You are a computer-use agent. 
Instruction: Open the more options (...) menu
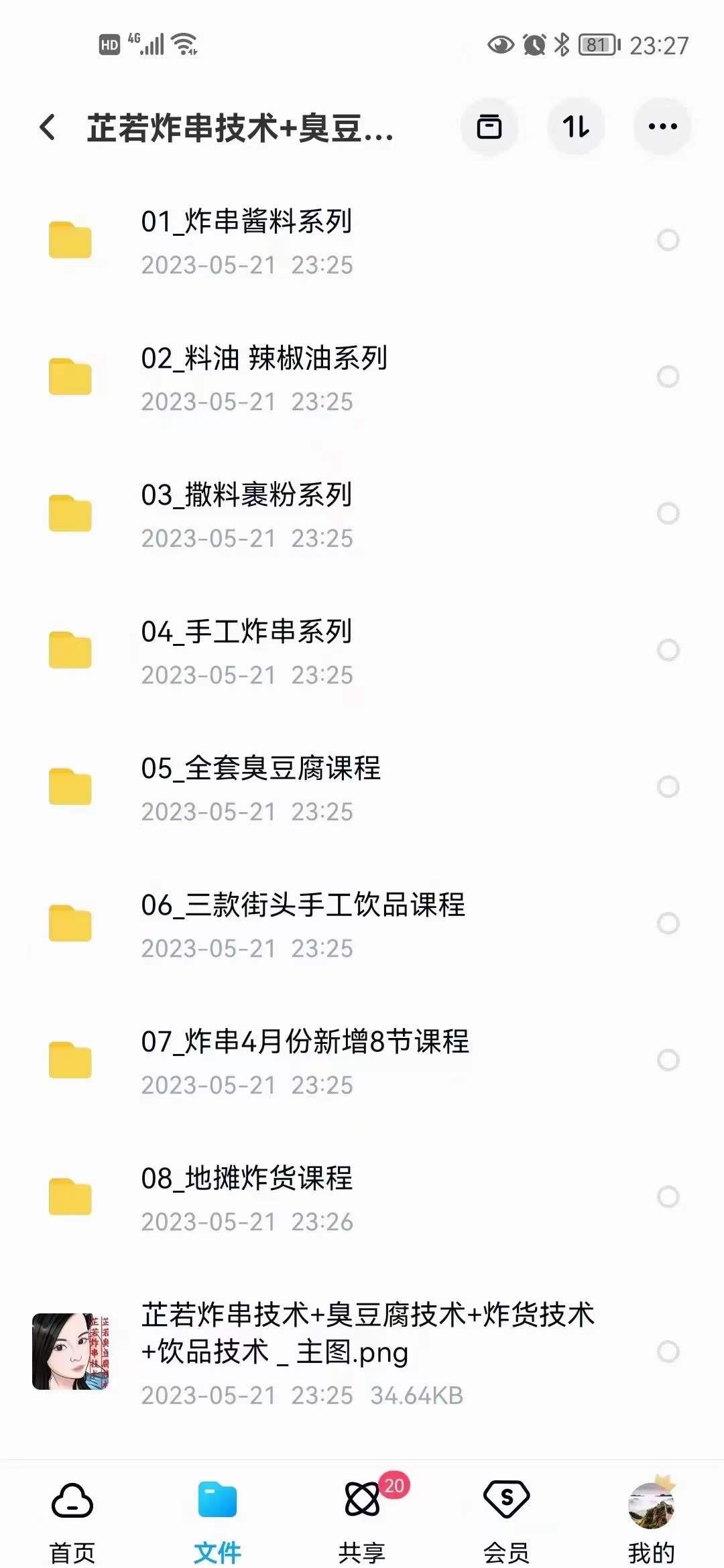click(662, 127)
